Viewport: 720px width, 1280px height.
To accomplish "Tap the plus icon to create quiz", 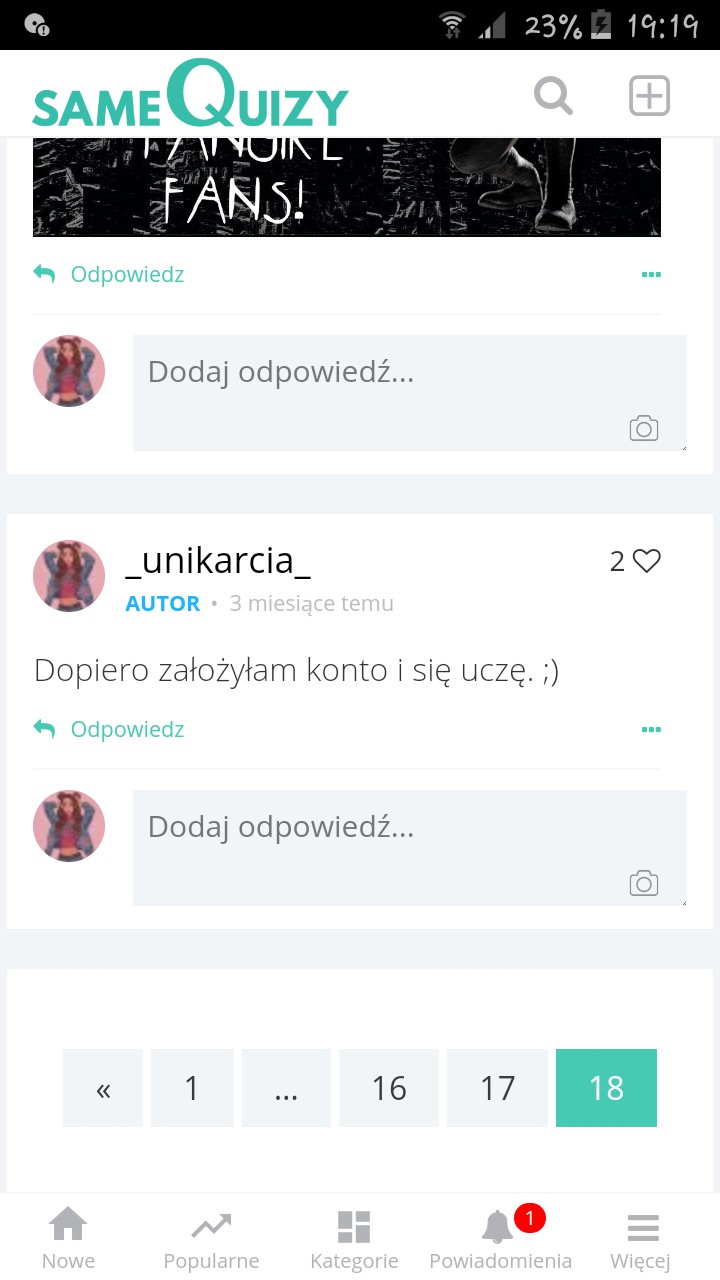I will coord(649,97).
